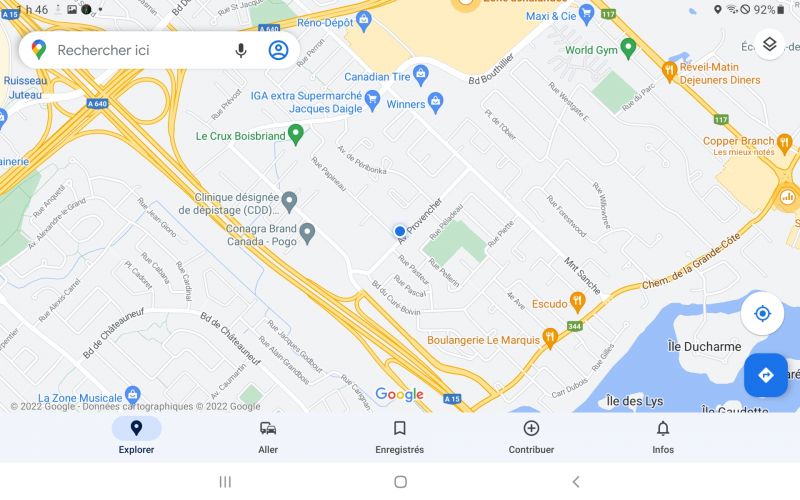This screenshot has width=800, height=500.
Task: Switch to the Aller tab
Action: point(268,436)
